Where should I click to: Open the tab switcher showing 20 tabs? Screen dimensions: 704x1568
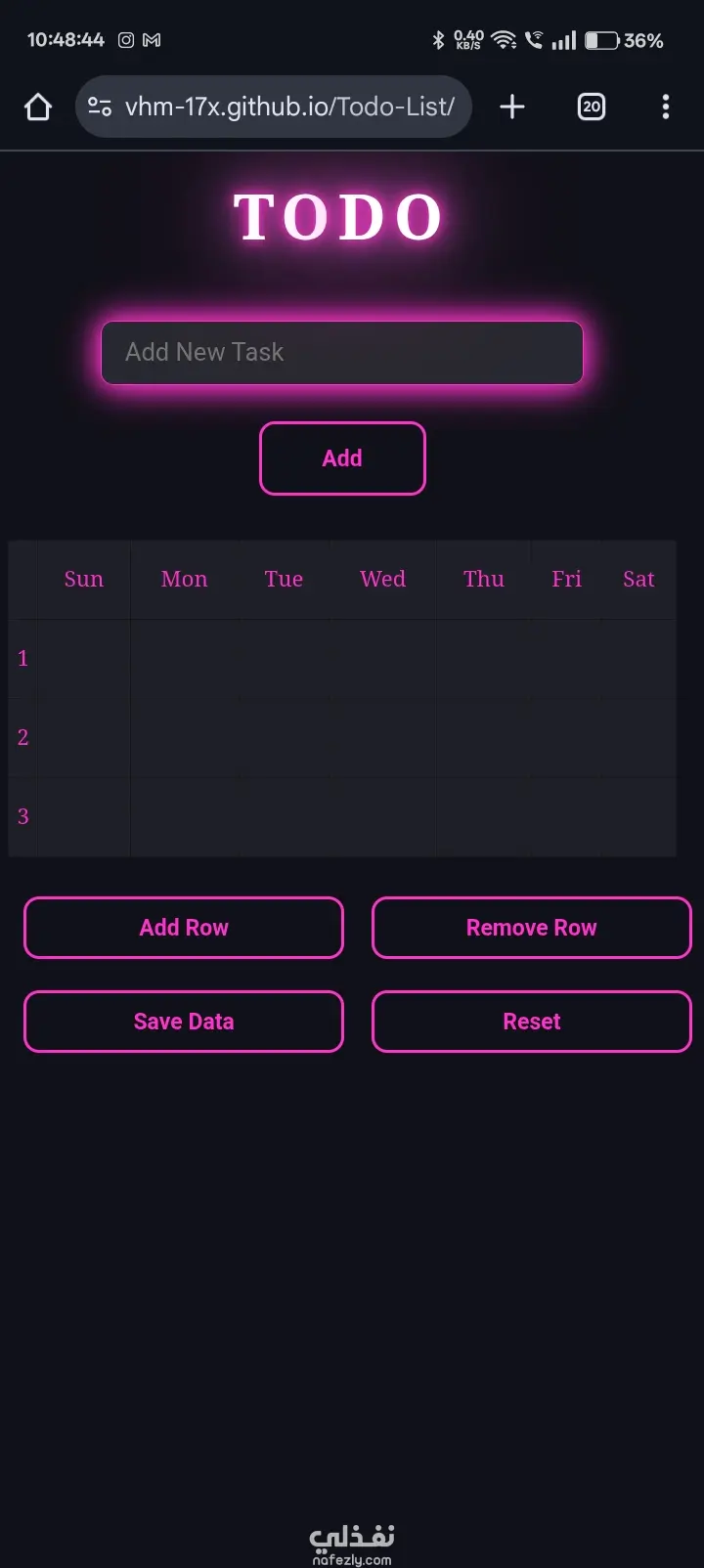click(x=592, y=107)
